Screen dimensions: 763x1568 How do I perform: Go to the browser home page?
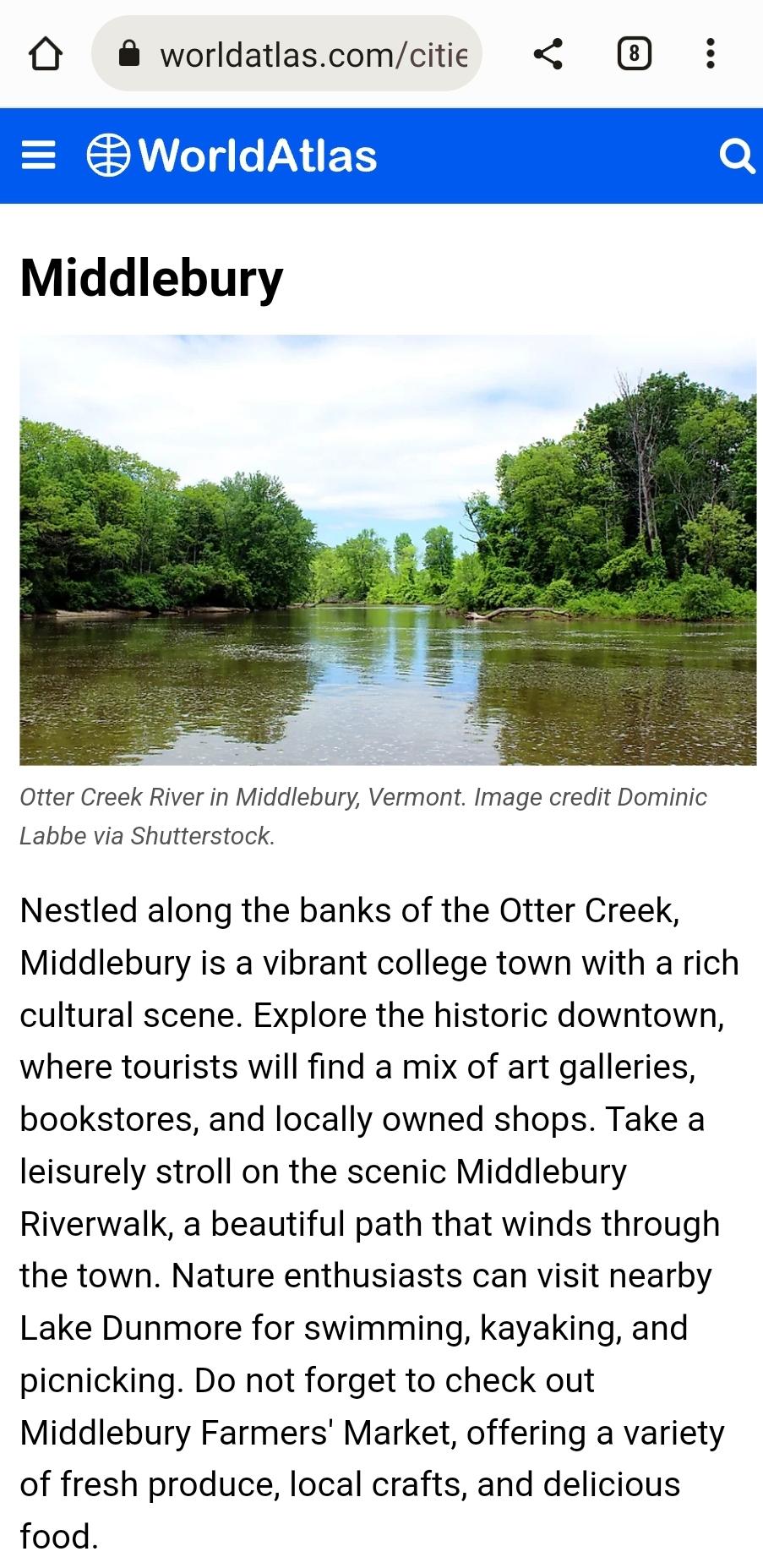(x=45, y=55)
